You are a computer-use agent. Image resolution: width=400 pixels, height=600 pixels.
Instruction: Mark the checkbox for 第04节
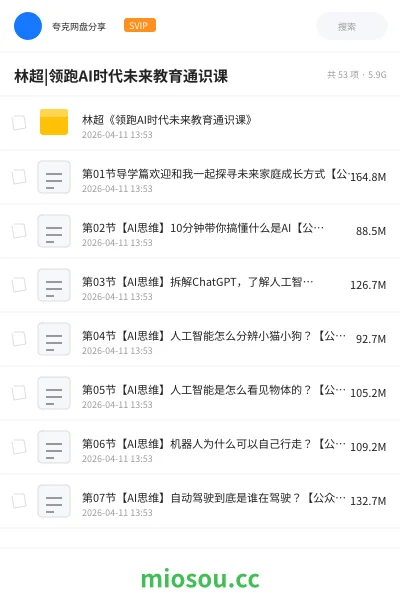pos(19,339)
